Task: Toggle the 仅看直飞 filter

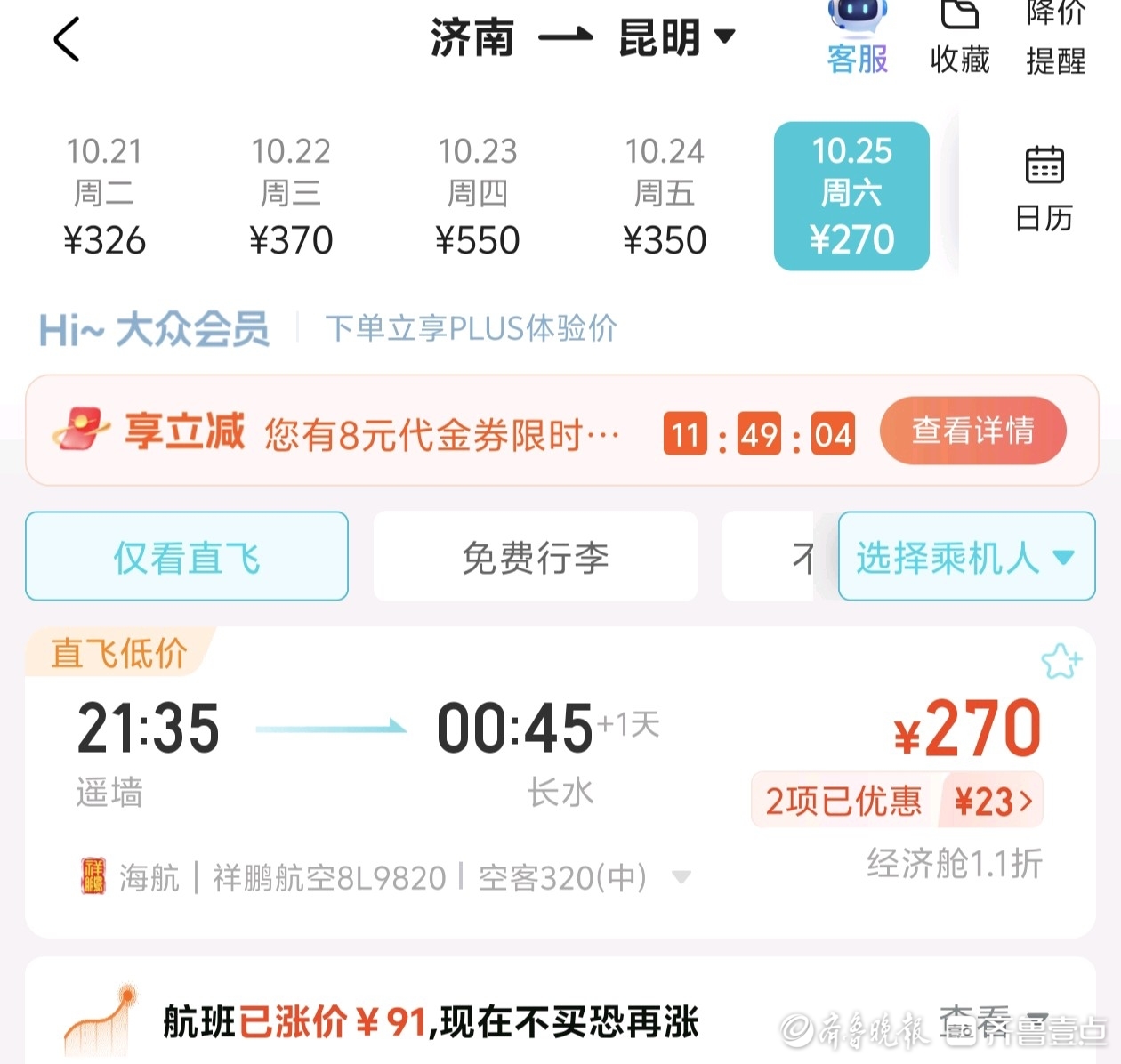Action: click(187, 557)
